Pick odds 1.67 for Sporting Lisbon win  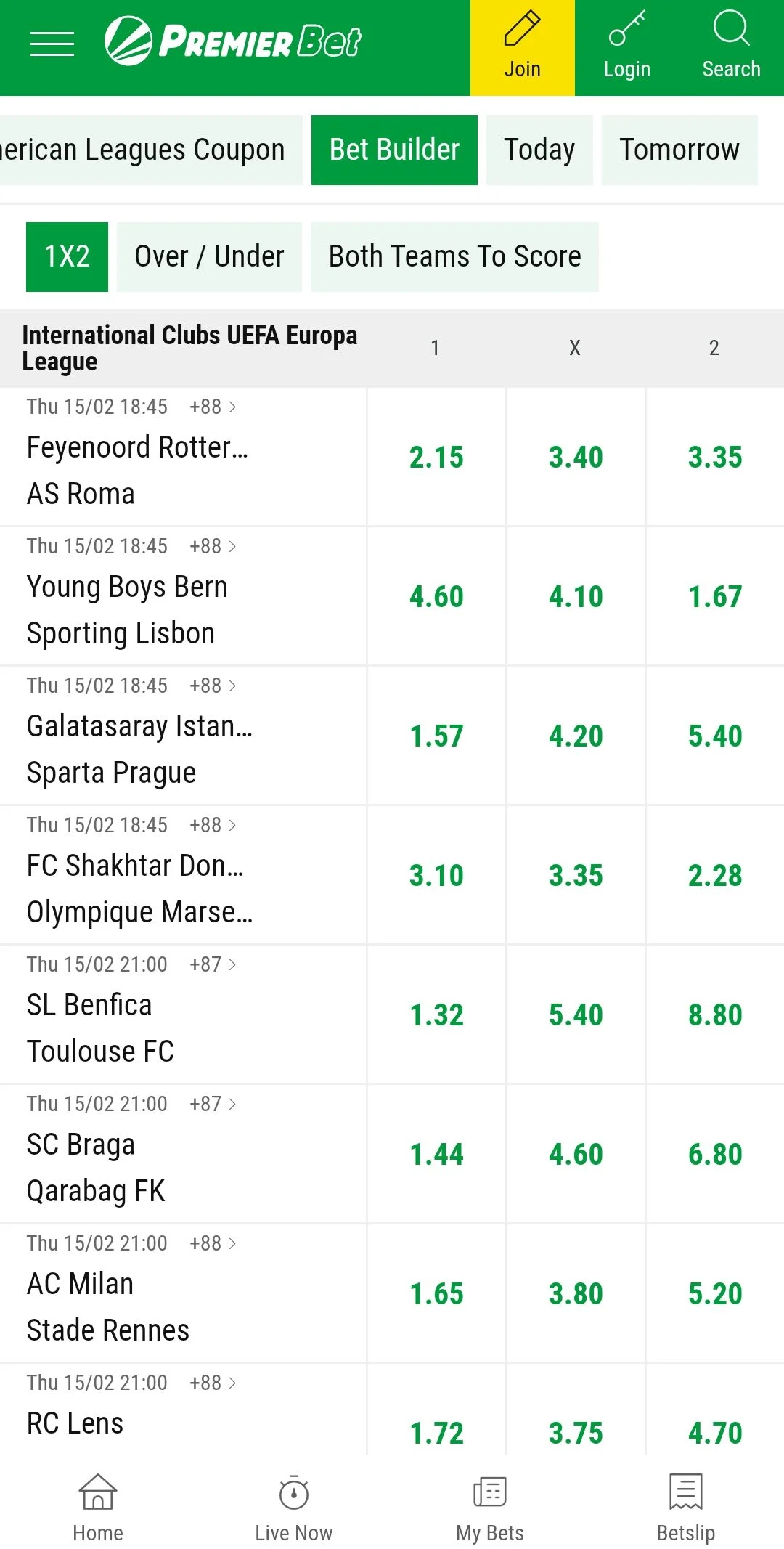[x=714, y=596]
